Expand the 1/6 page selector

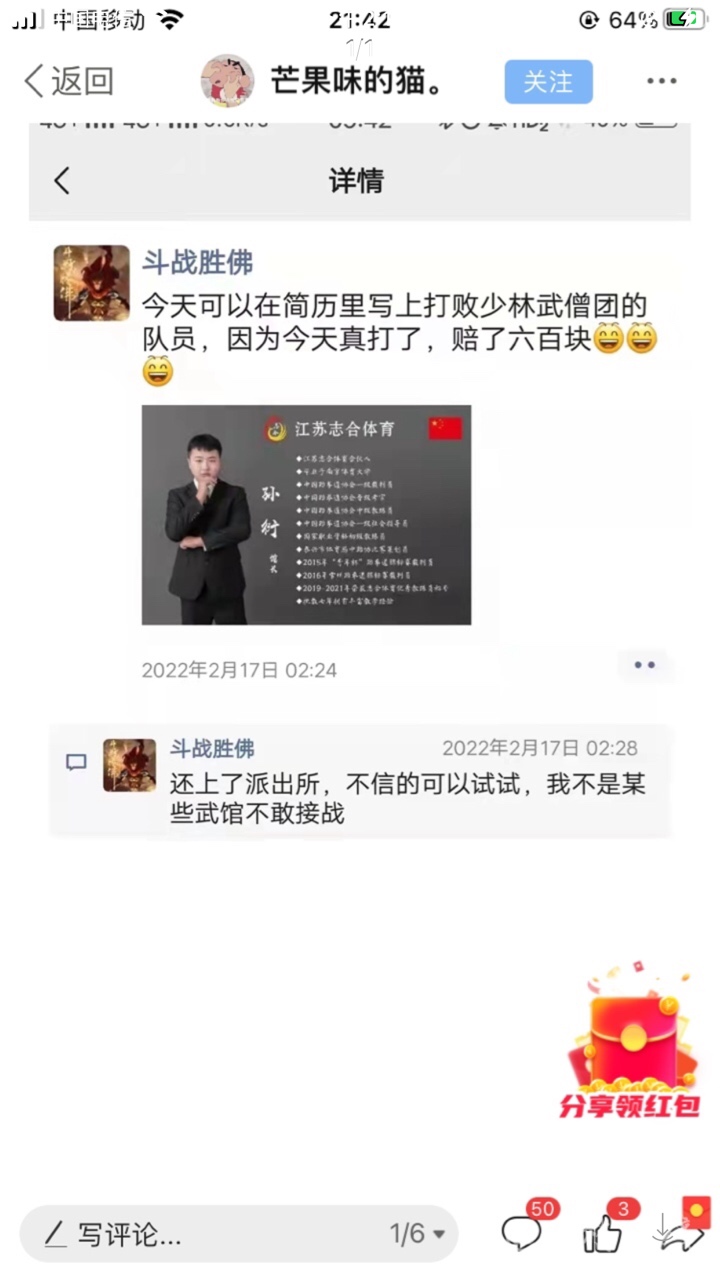[x=417, y=1235]
